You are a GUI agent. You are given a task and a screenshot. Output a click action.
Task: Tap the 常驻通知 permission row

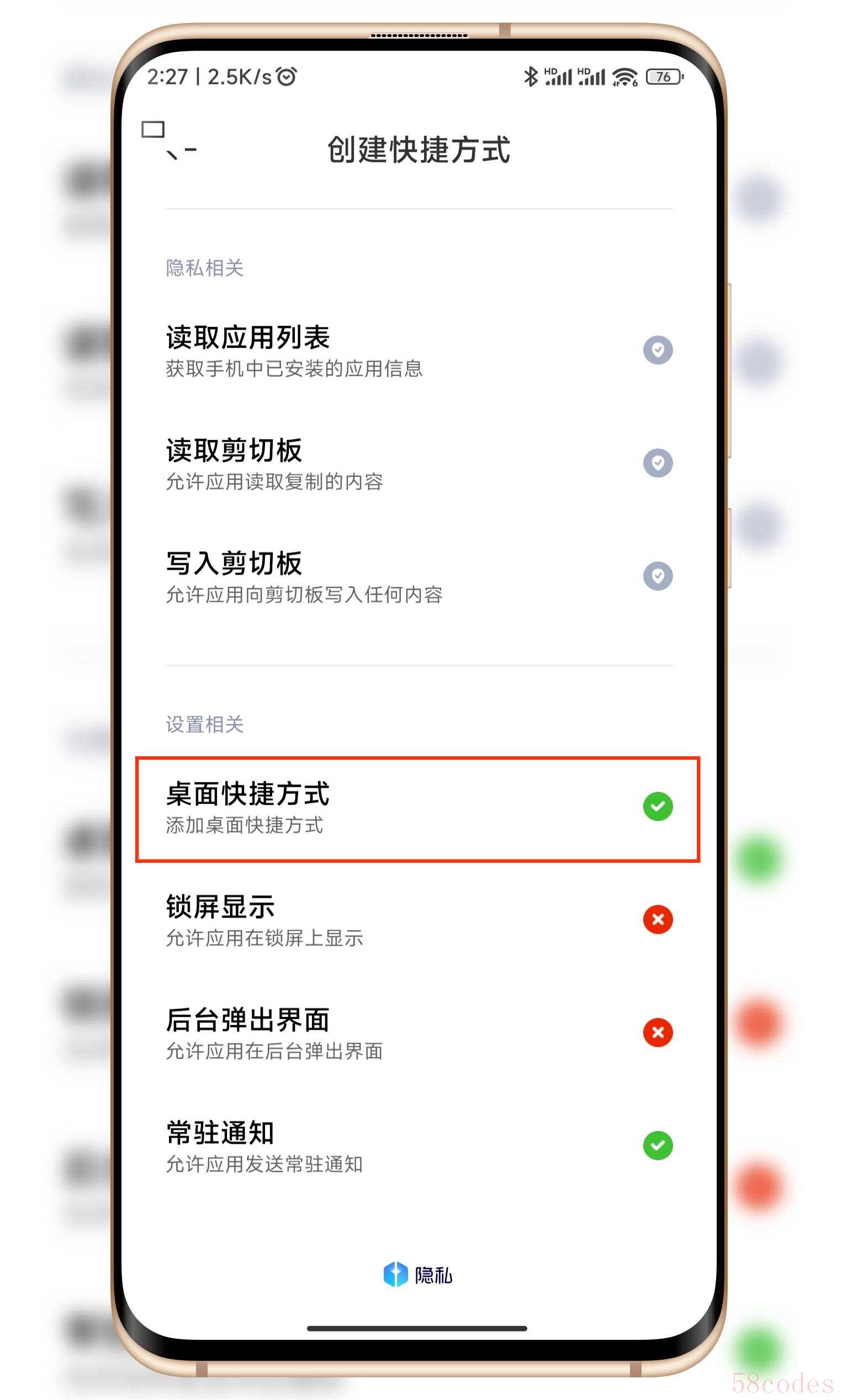(419, 1146)
